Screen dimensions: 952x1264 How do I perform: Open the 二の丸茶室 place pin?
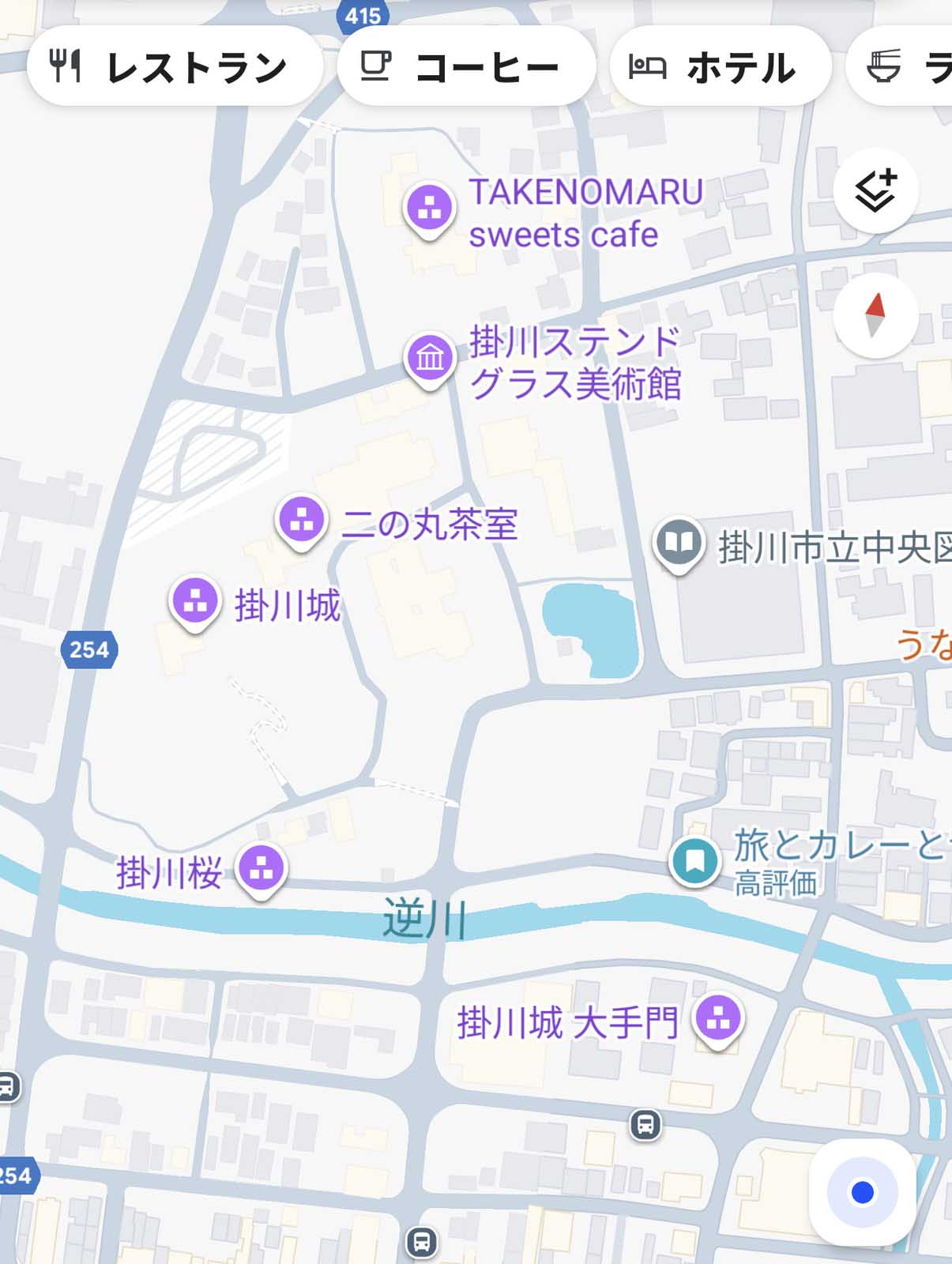[x=301, y=520]
